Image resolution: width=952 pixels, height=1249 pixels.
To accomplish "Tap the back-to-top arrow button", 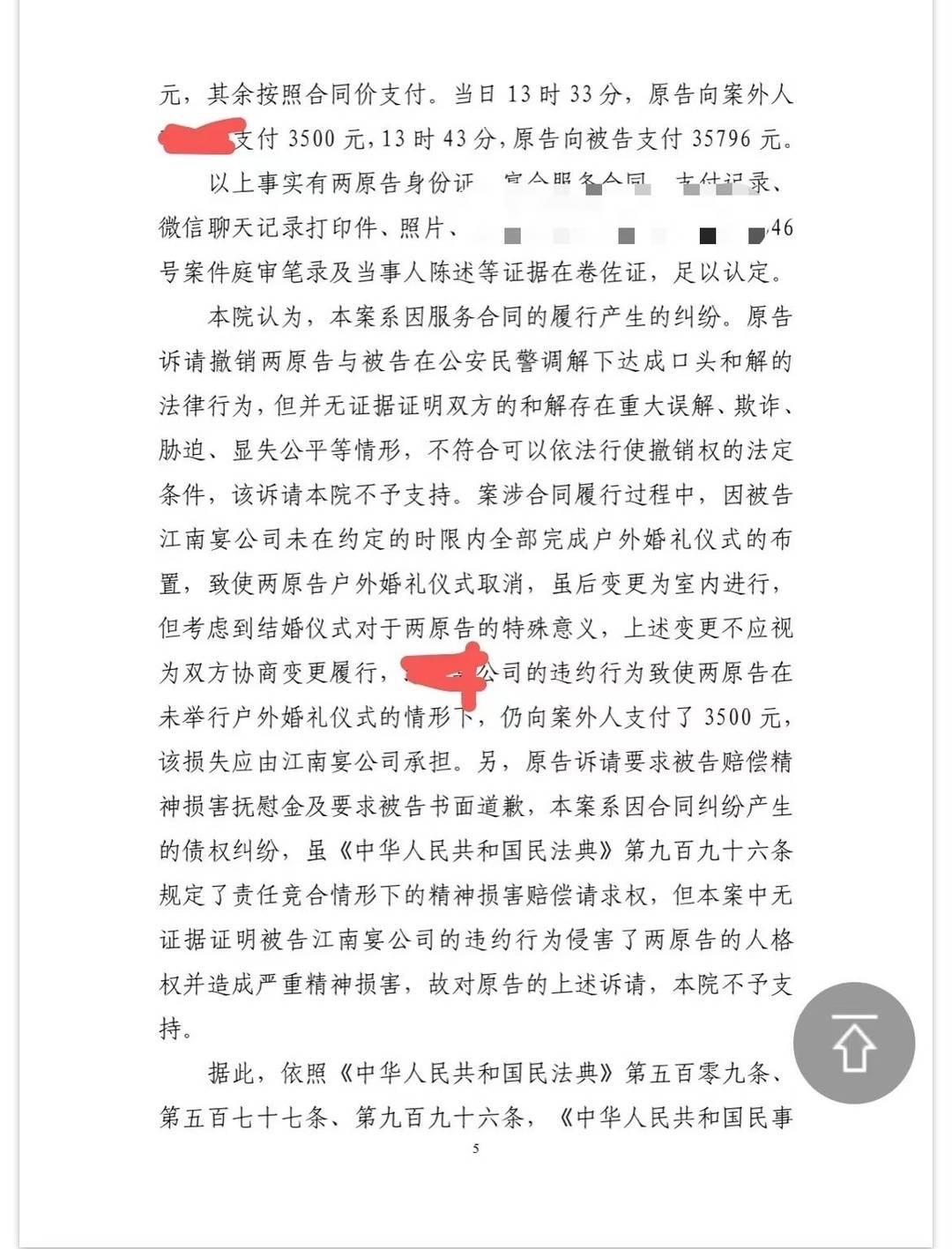I will click(x=853, y=1043).
